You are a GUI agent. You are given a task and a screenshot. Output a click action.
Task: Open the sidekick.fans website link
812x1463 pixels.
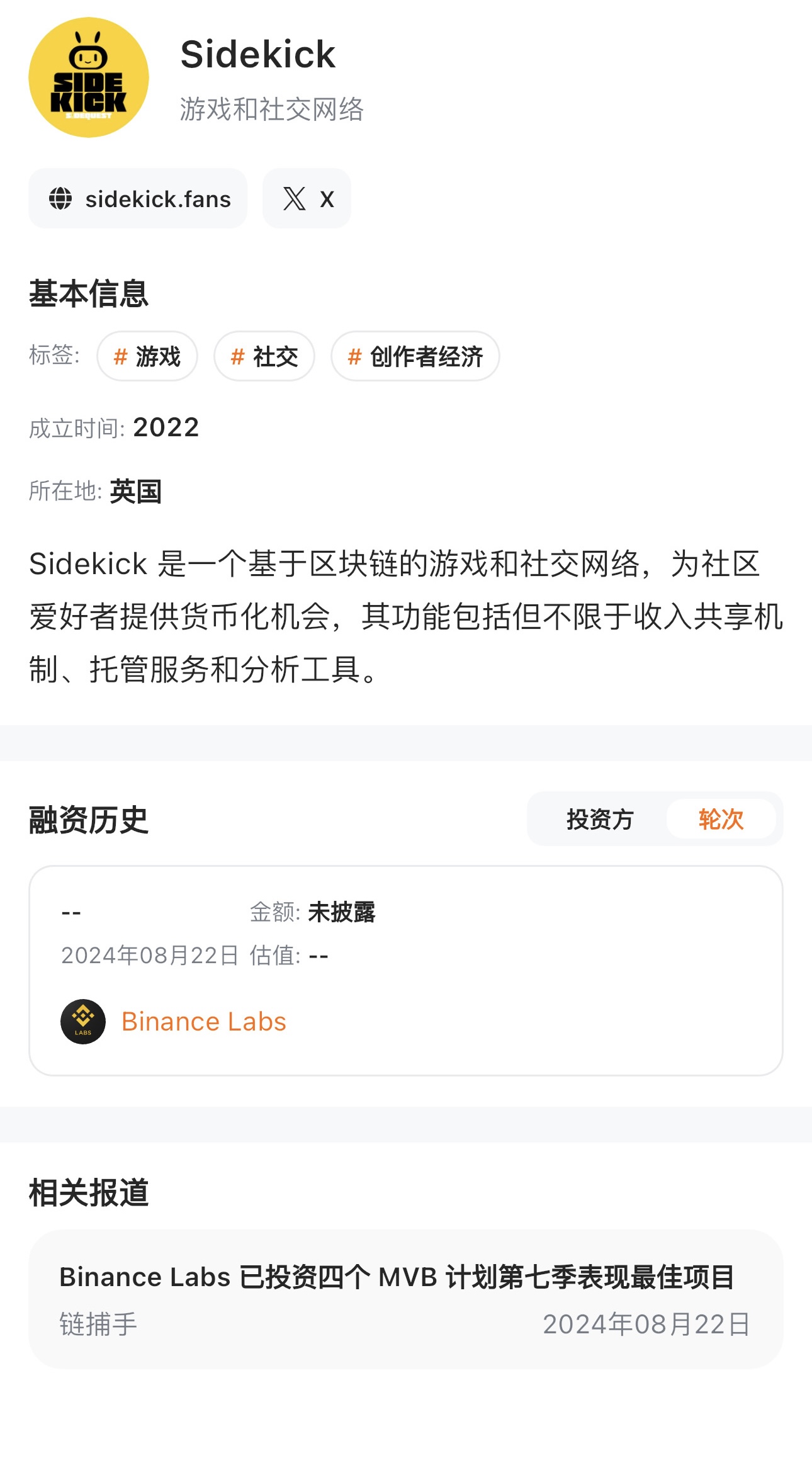click(x=138, y=198)
